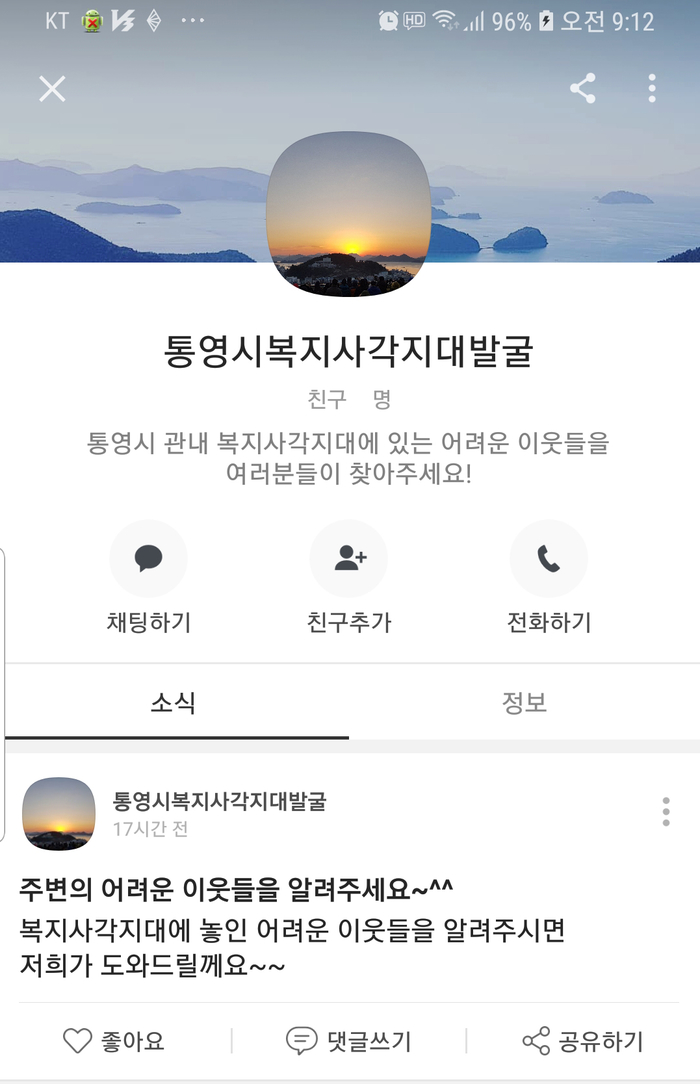Open the post about 주변의 어려운 이웃들을 알려주세요
The image size is (700, 1084).
[x=238, y=889]
